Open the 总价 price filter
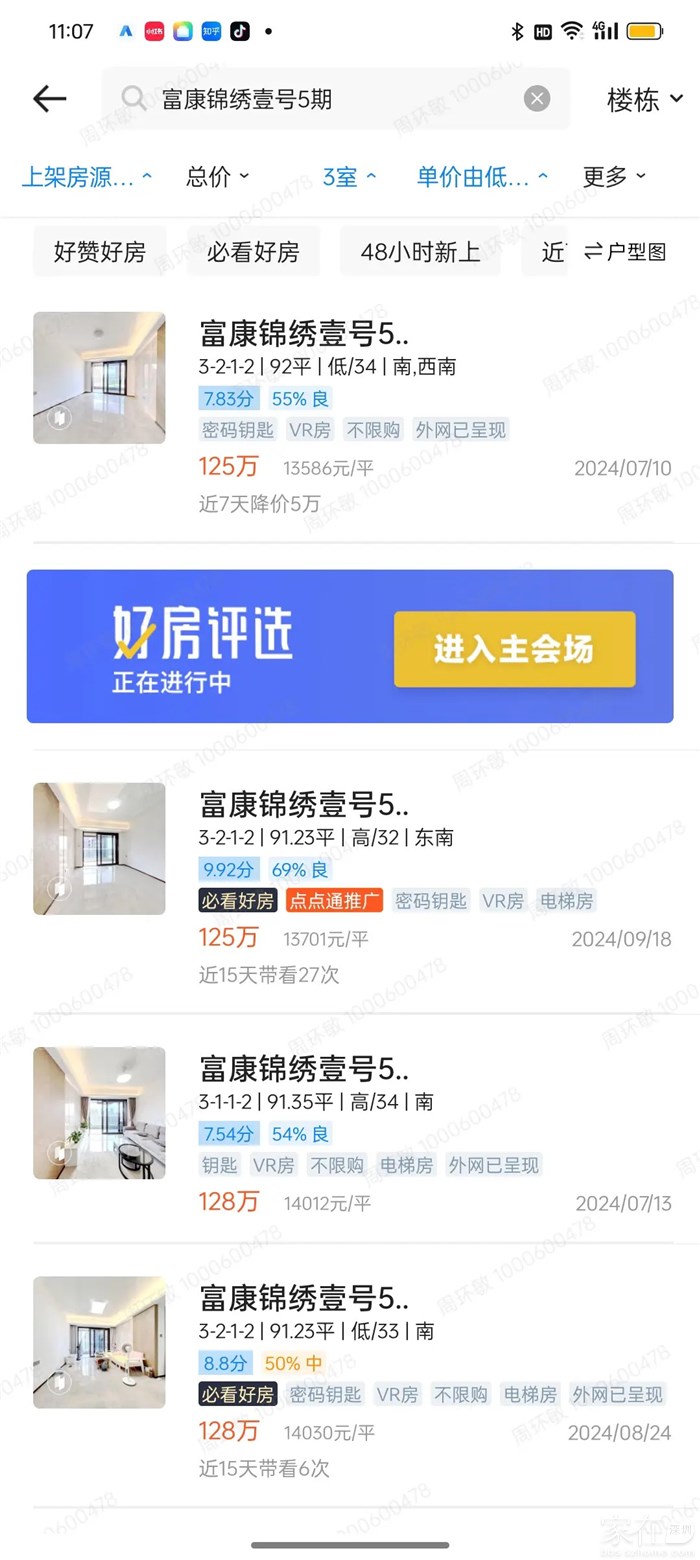 (x=217, y=177)
